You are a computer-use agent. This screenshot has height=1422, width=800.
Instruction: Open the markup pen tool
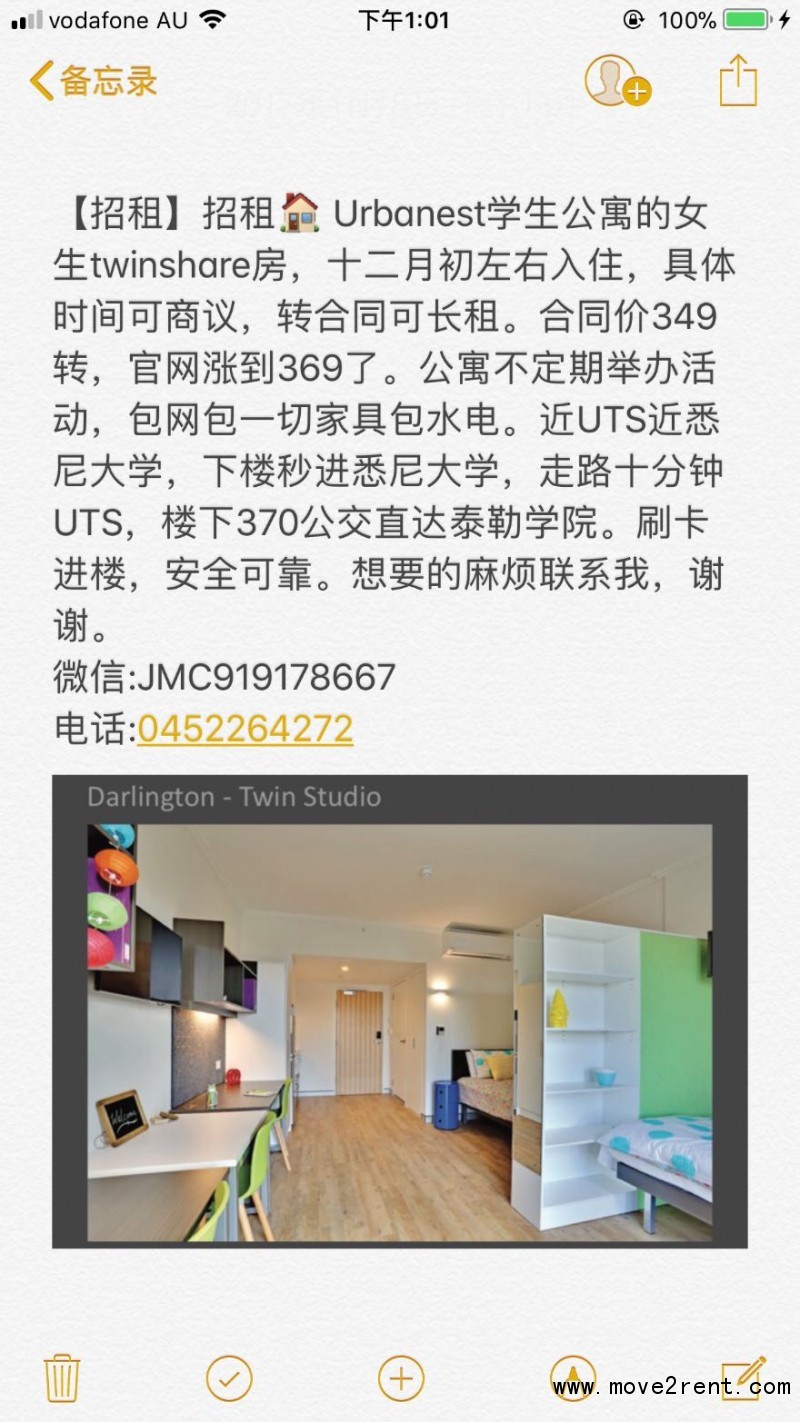point(573,1379)
